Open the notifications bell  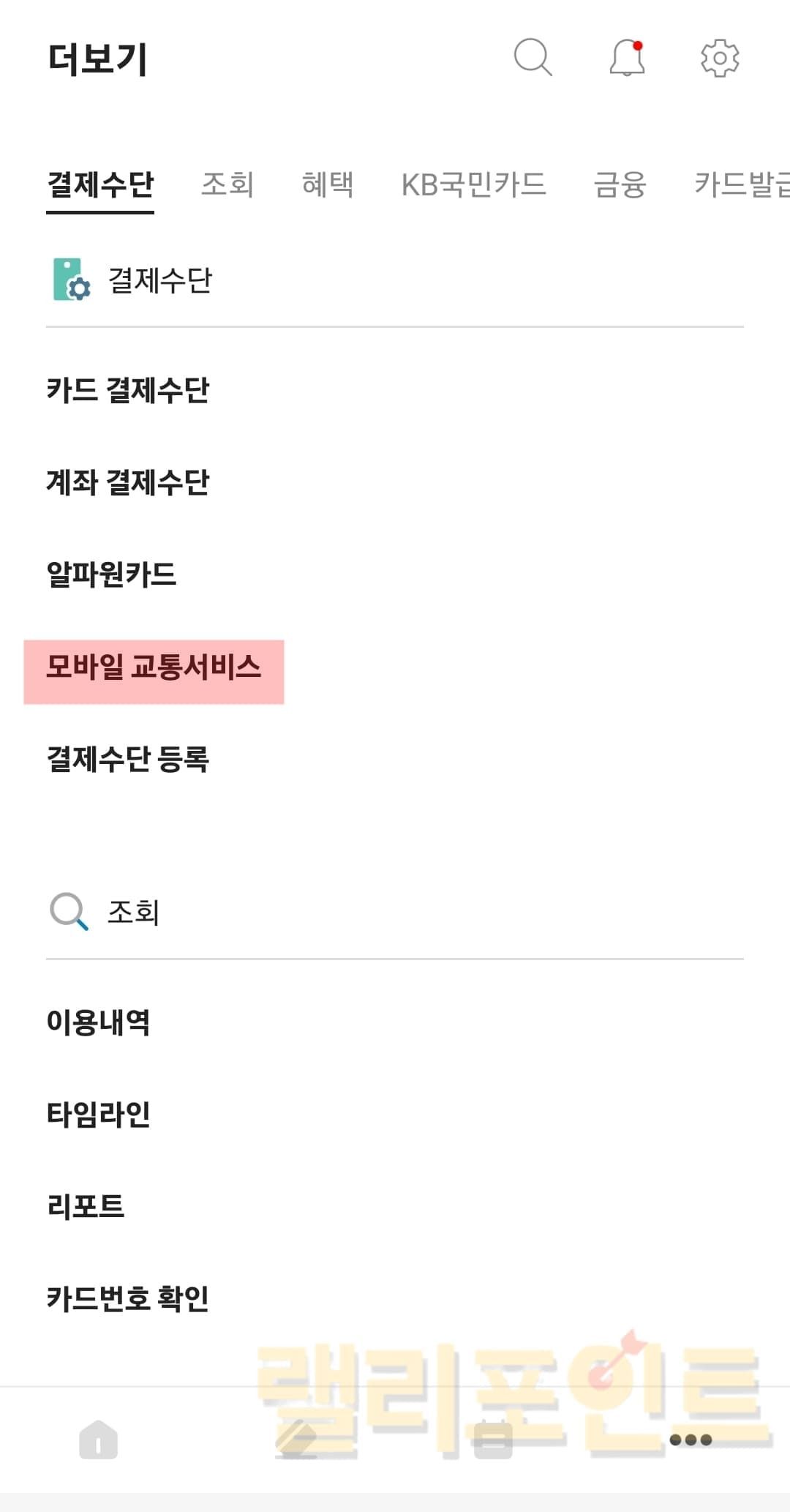click(627, 58)
